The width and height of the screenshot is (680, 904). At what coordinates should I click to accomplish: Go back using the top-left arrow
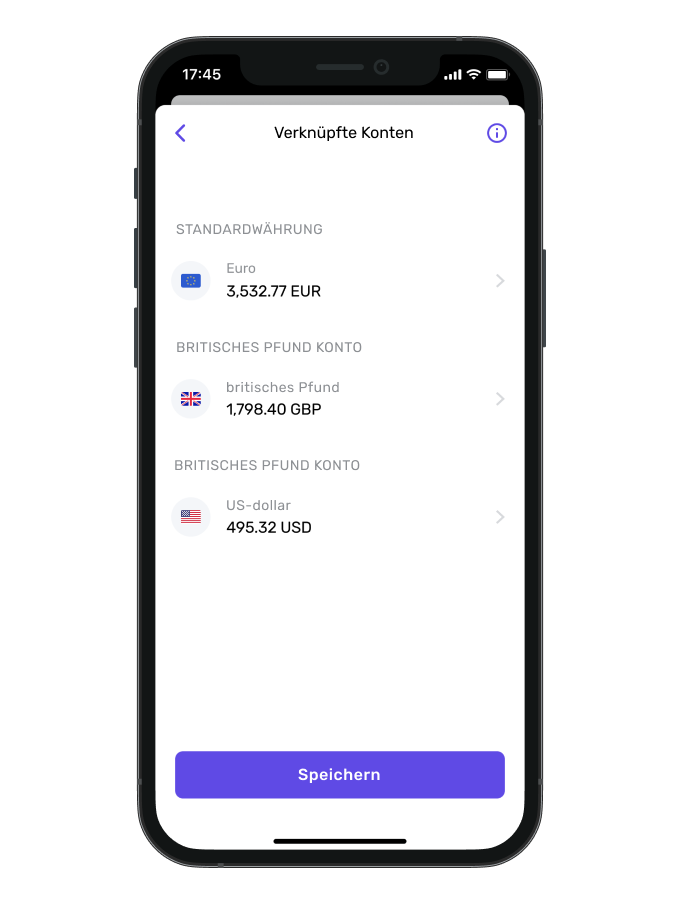[181, 133]
